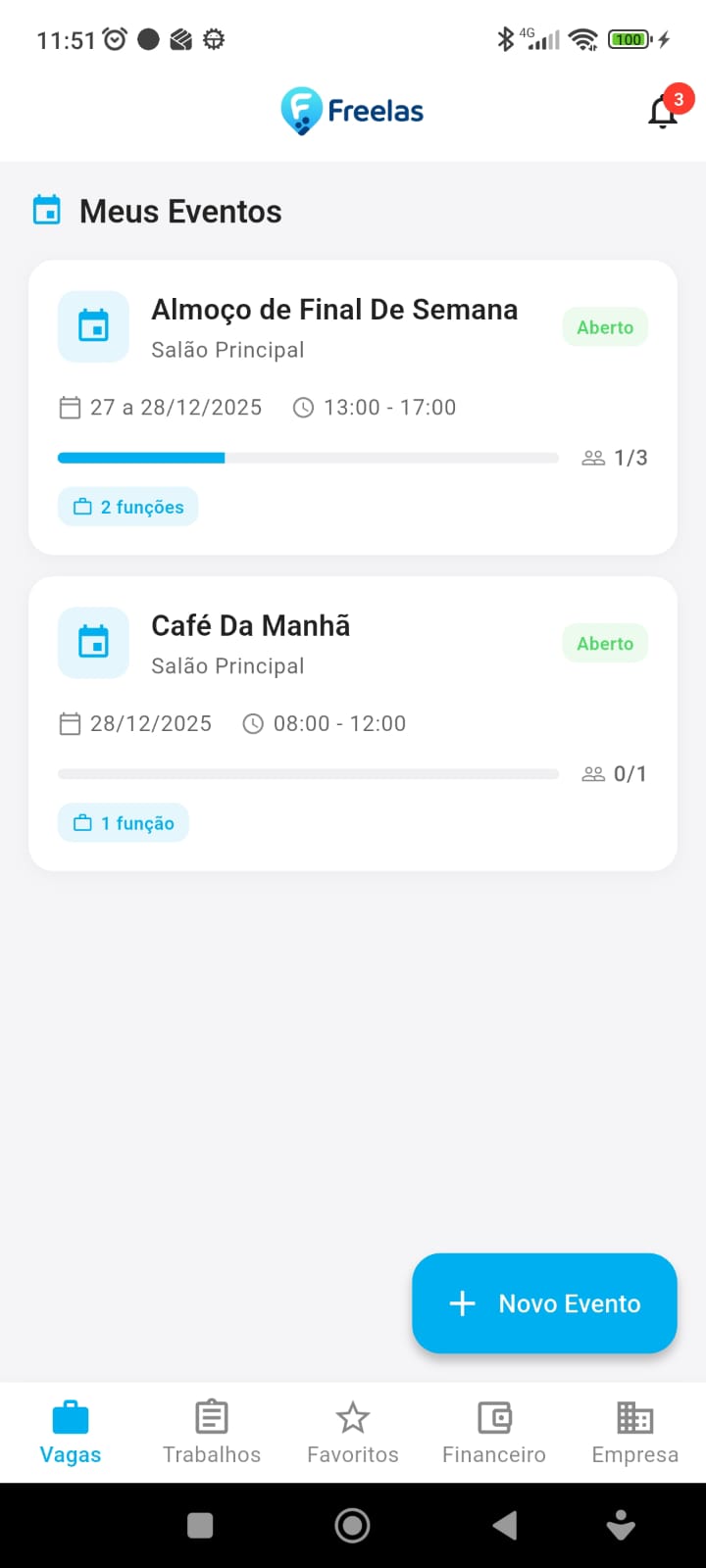The width and height of the screenshot is (706, 1568).
Task: Click the Freelas logo in the header
Action: coord(351,110)
